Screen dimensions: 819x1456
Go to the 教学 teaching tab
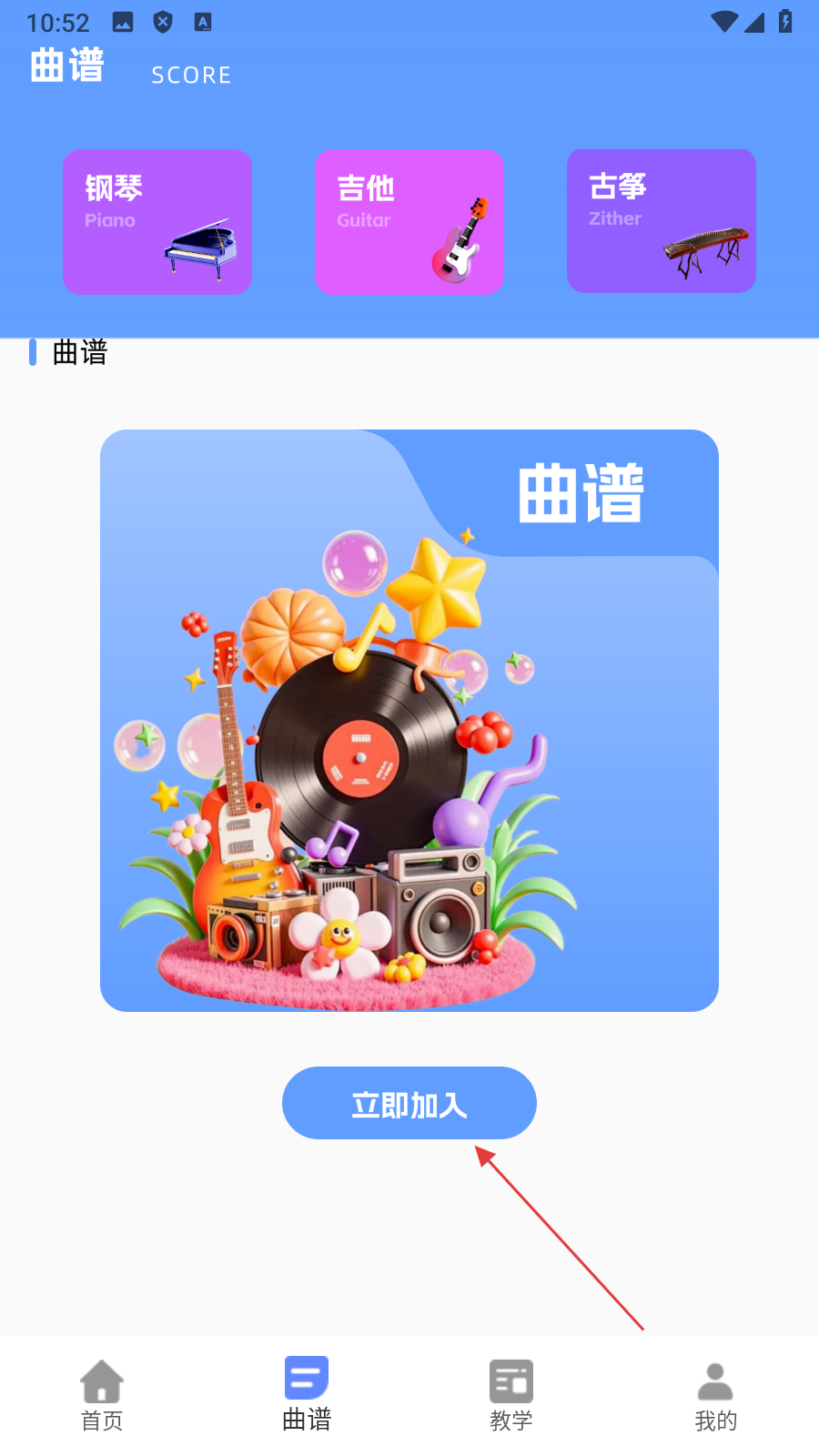511,1395
